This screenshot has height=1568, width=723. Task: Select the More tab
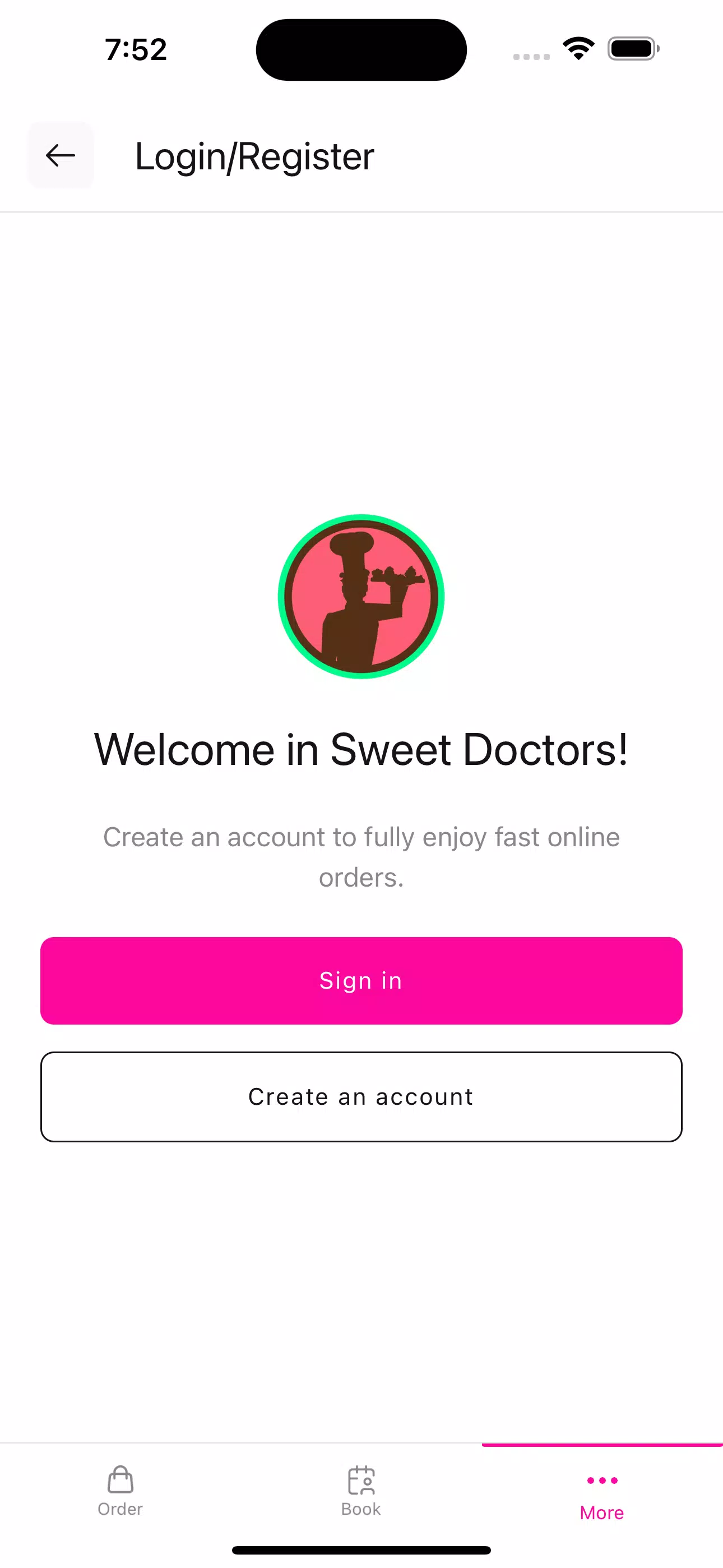tap(601, 1496)
